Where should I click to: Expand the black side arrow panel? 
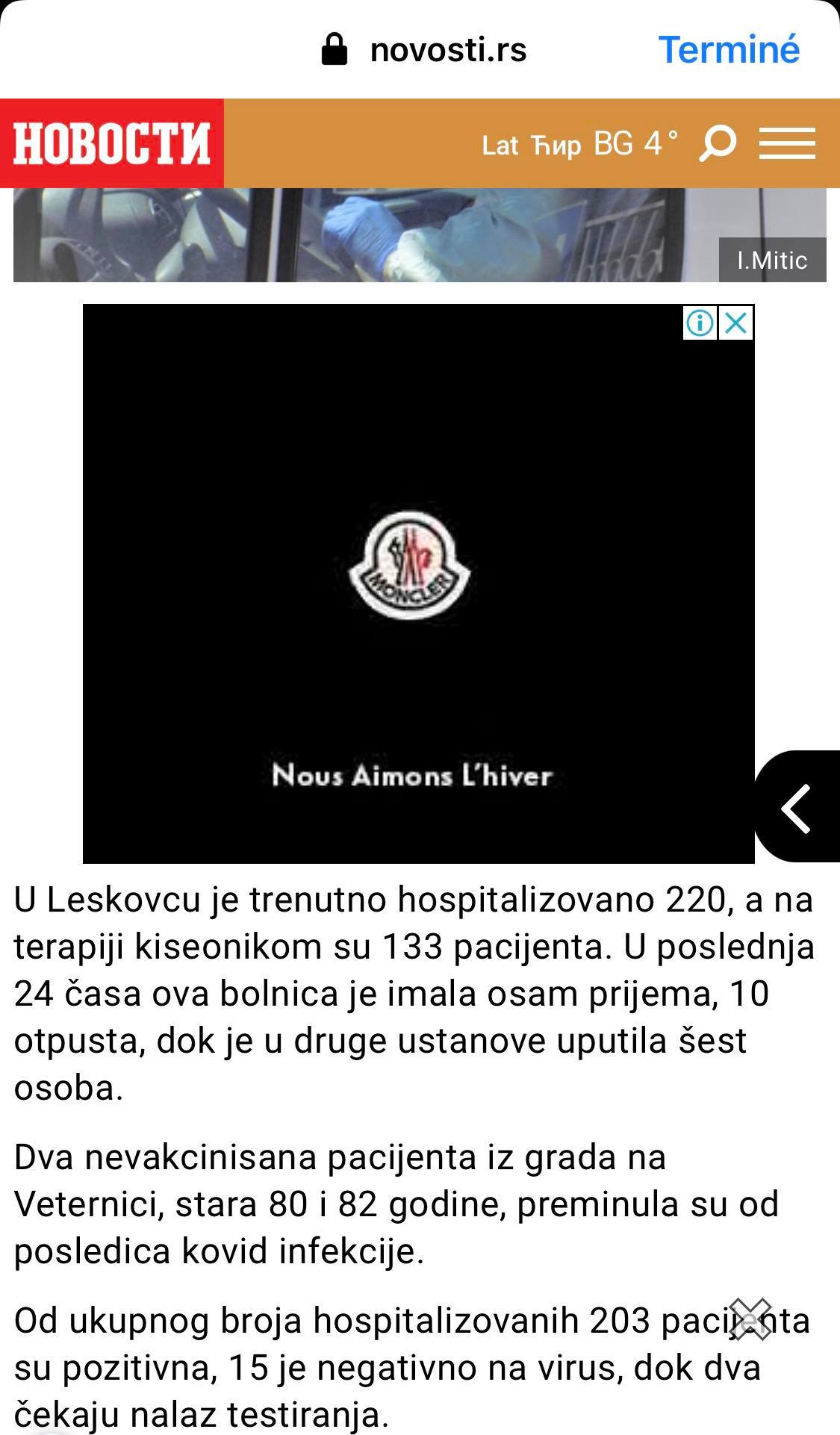pos(797,808)
